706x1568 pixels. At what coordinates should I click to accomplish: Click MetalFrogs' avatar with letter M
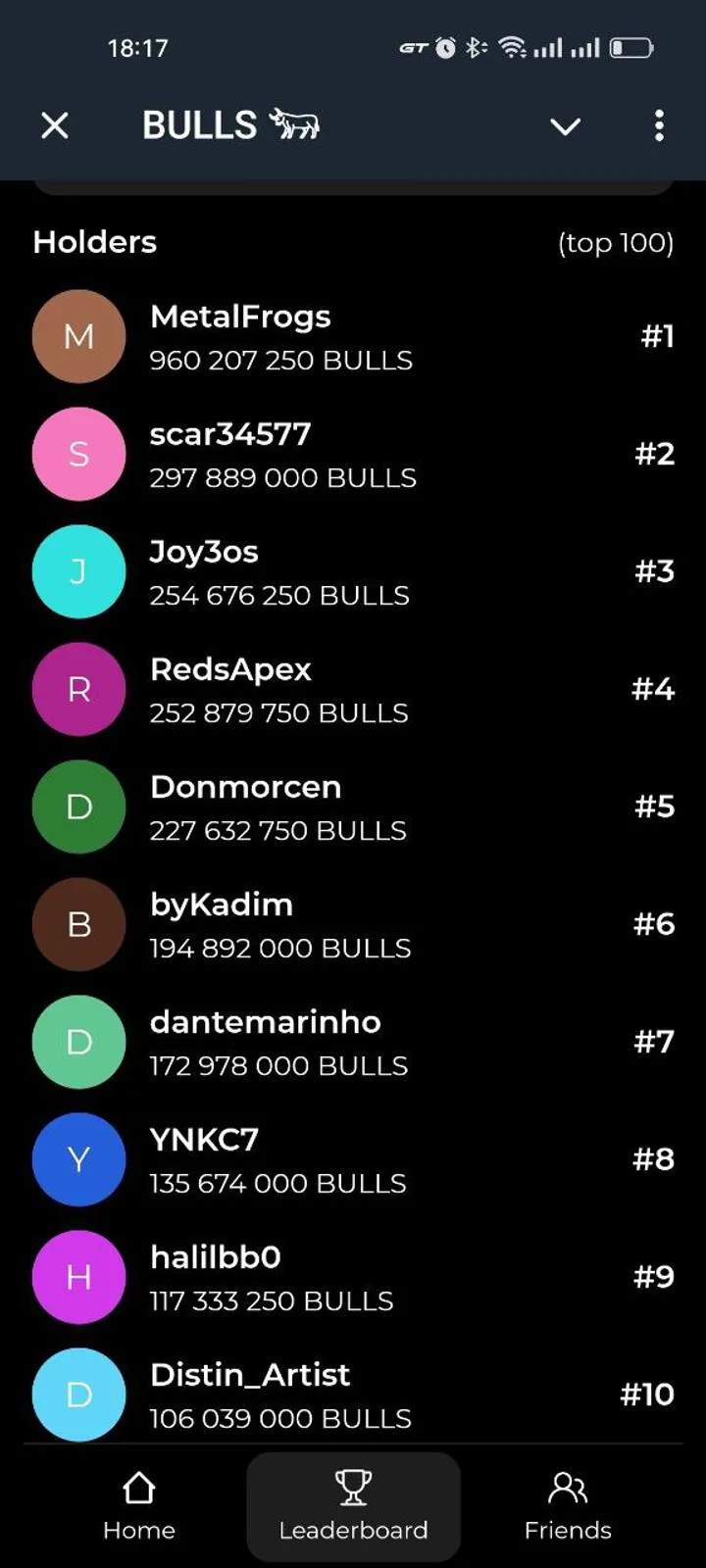(x=78, y=336)
